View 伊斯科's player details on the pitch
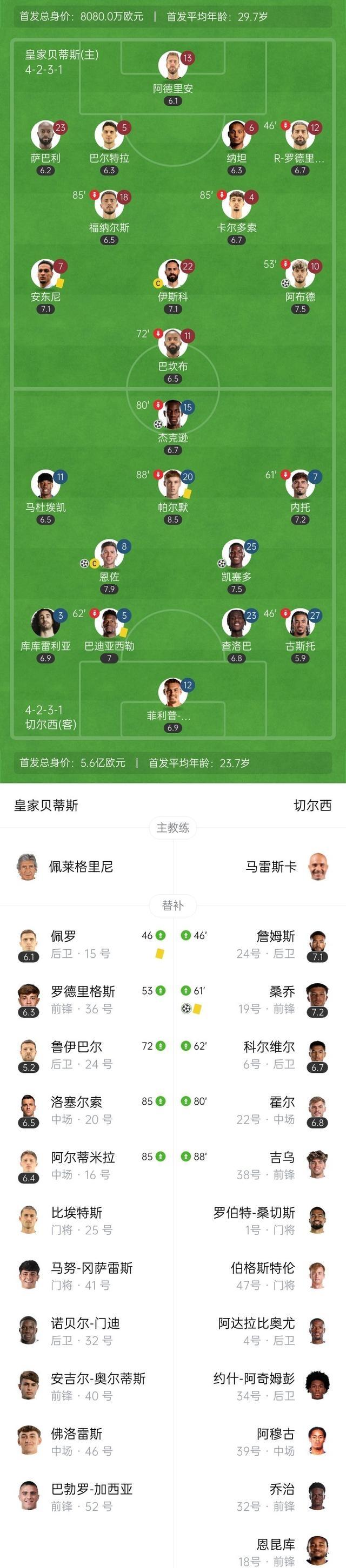The height and width of the screenshot is (1568, 346). point(172,274)
